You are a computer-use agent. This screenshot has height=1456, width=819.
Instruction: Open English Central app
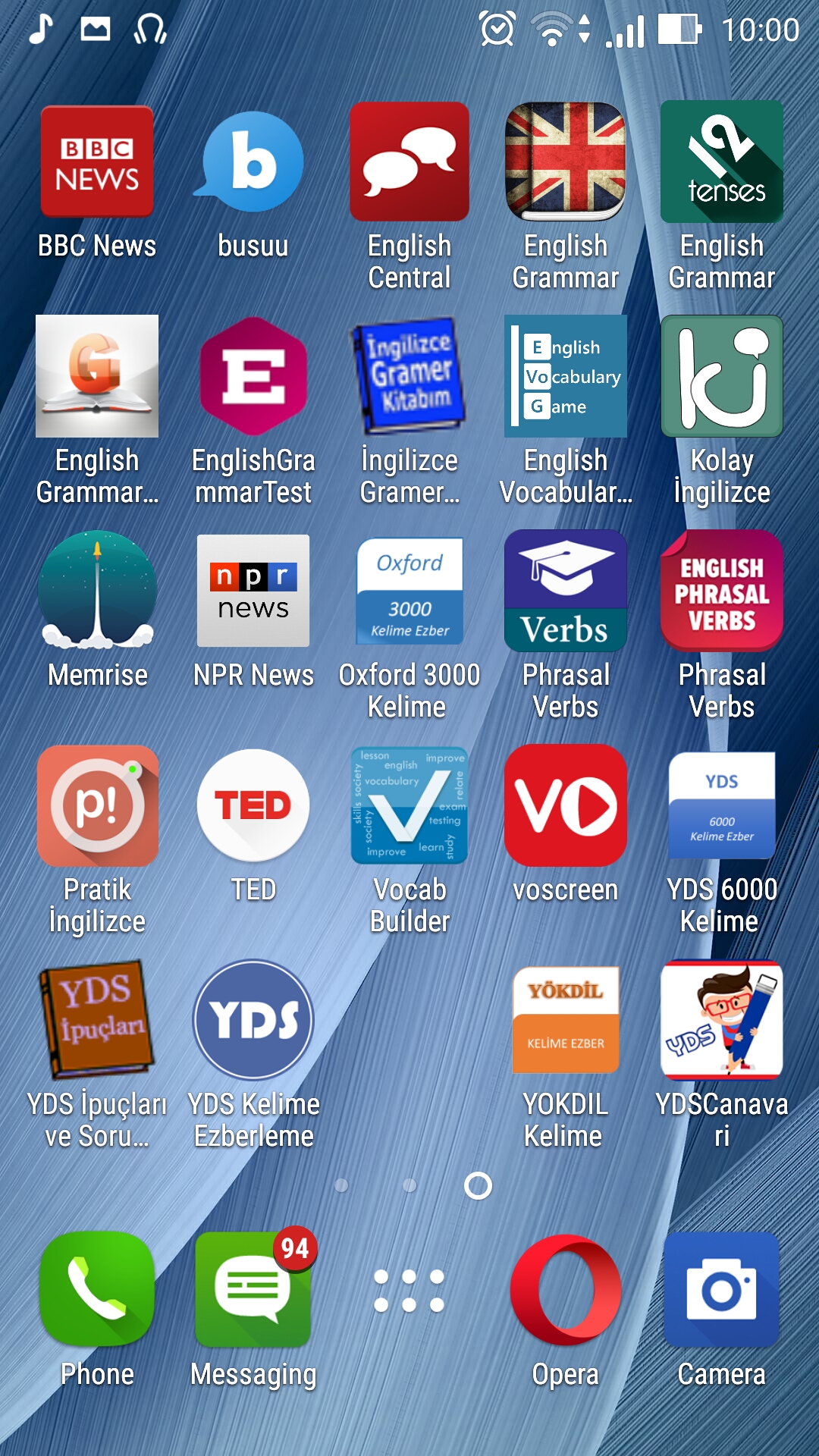click(x=409, y=162)
